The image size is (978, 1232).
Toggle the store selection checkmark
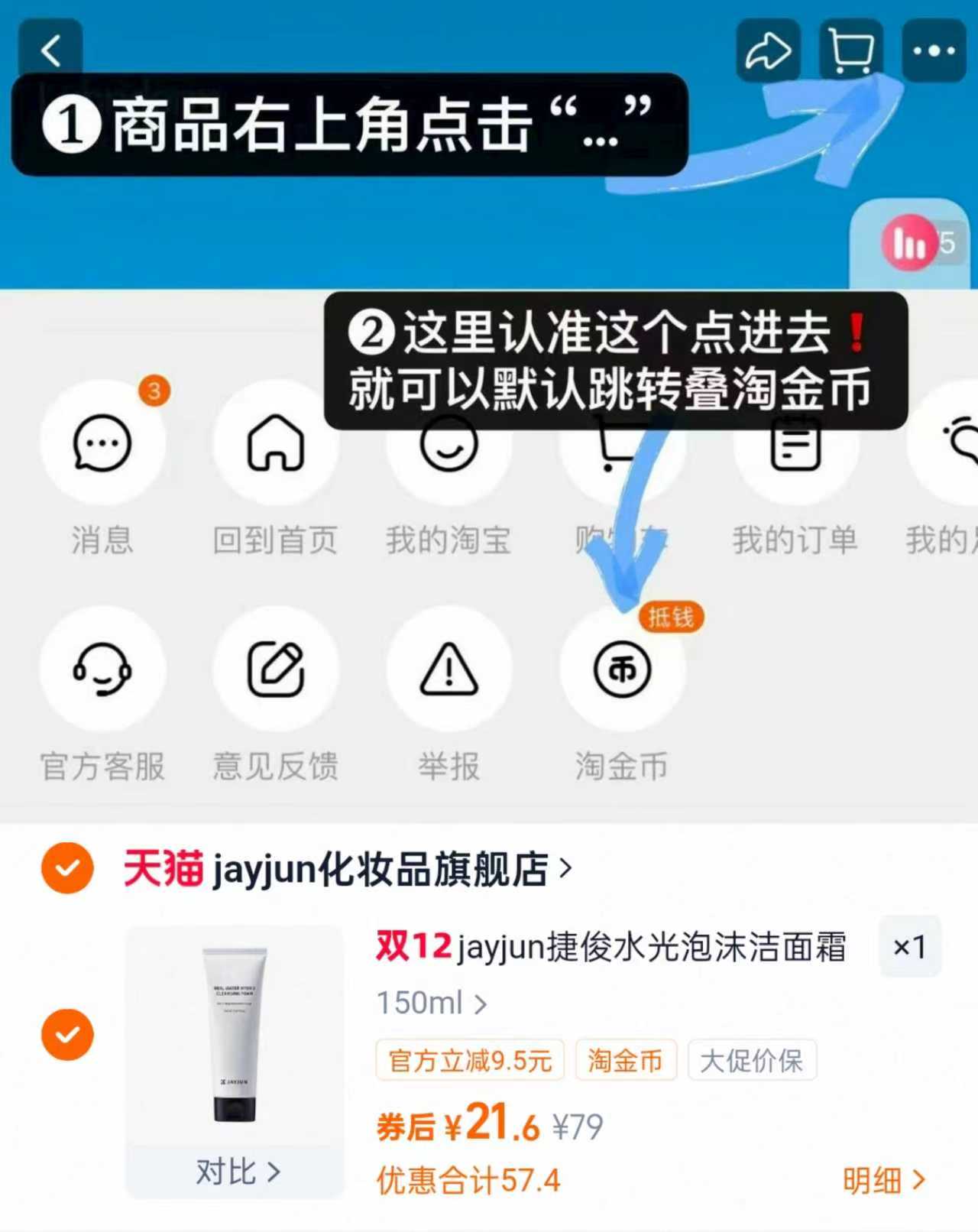coord(67,867)
